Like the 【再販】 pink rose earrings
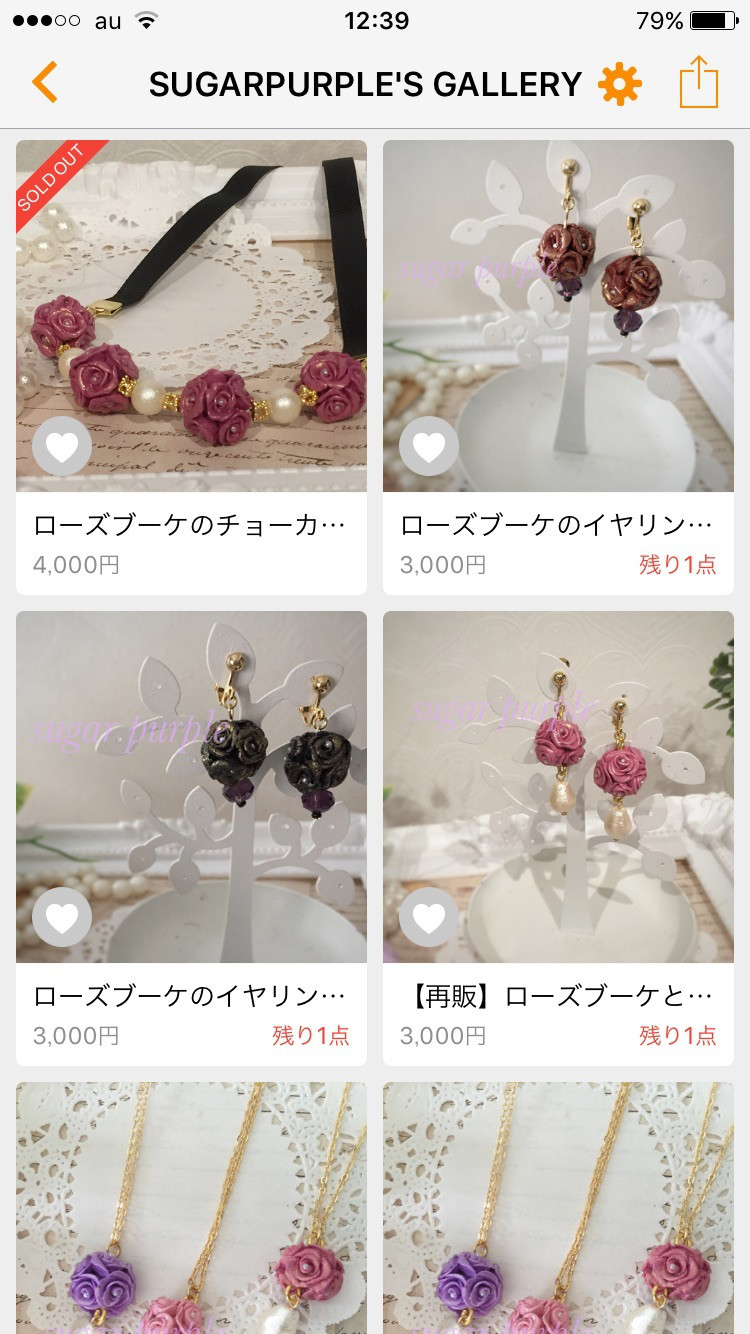This screenshot has height=1334, width=750. point(429,917)
